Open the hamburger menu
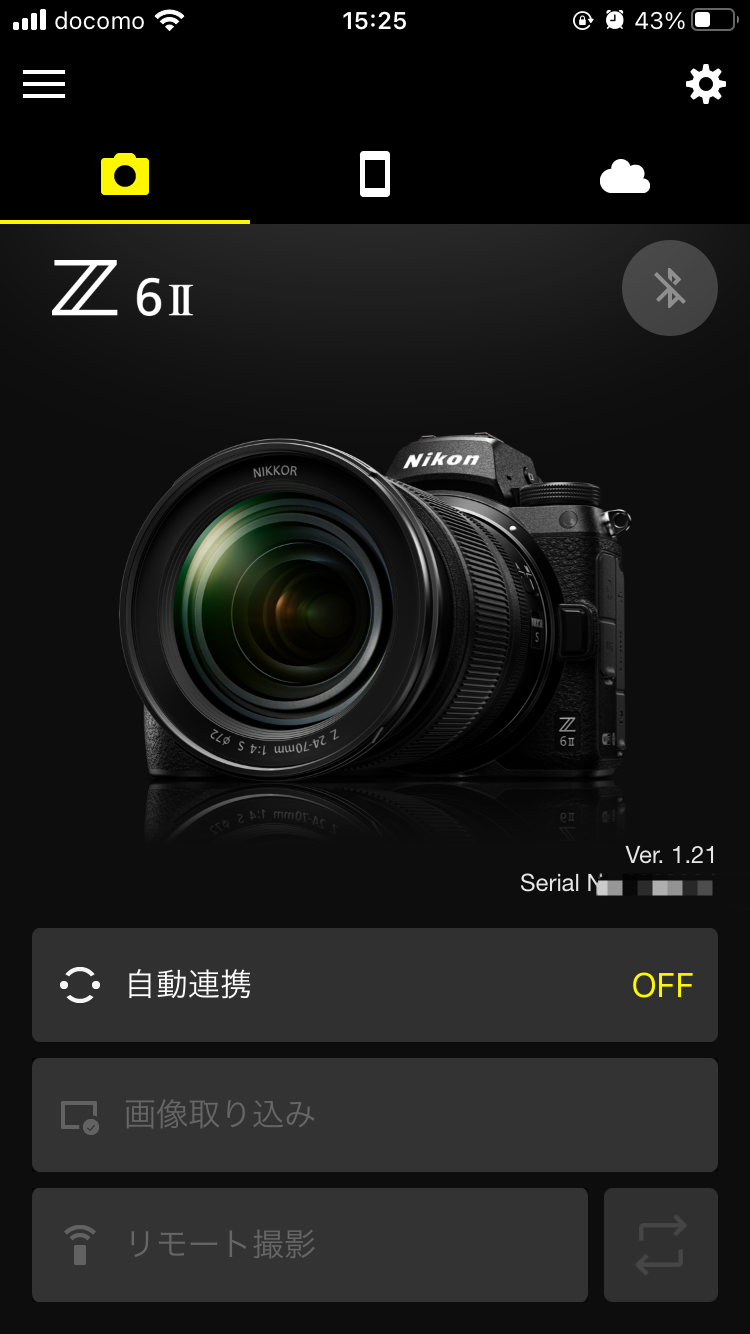 [x=44, y=84]
